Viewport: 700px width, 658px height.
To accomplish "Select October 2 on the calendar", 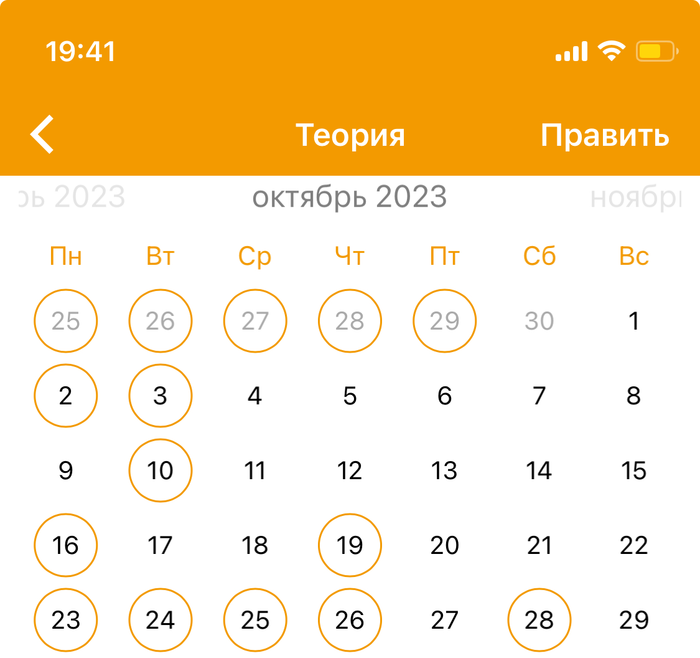I will [66, 396].
